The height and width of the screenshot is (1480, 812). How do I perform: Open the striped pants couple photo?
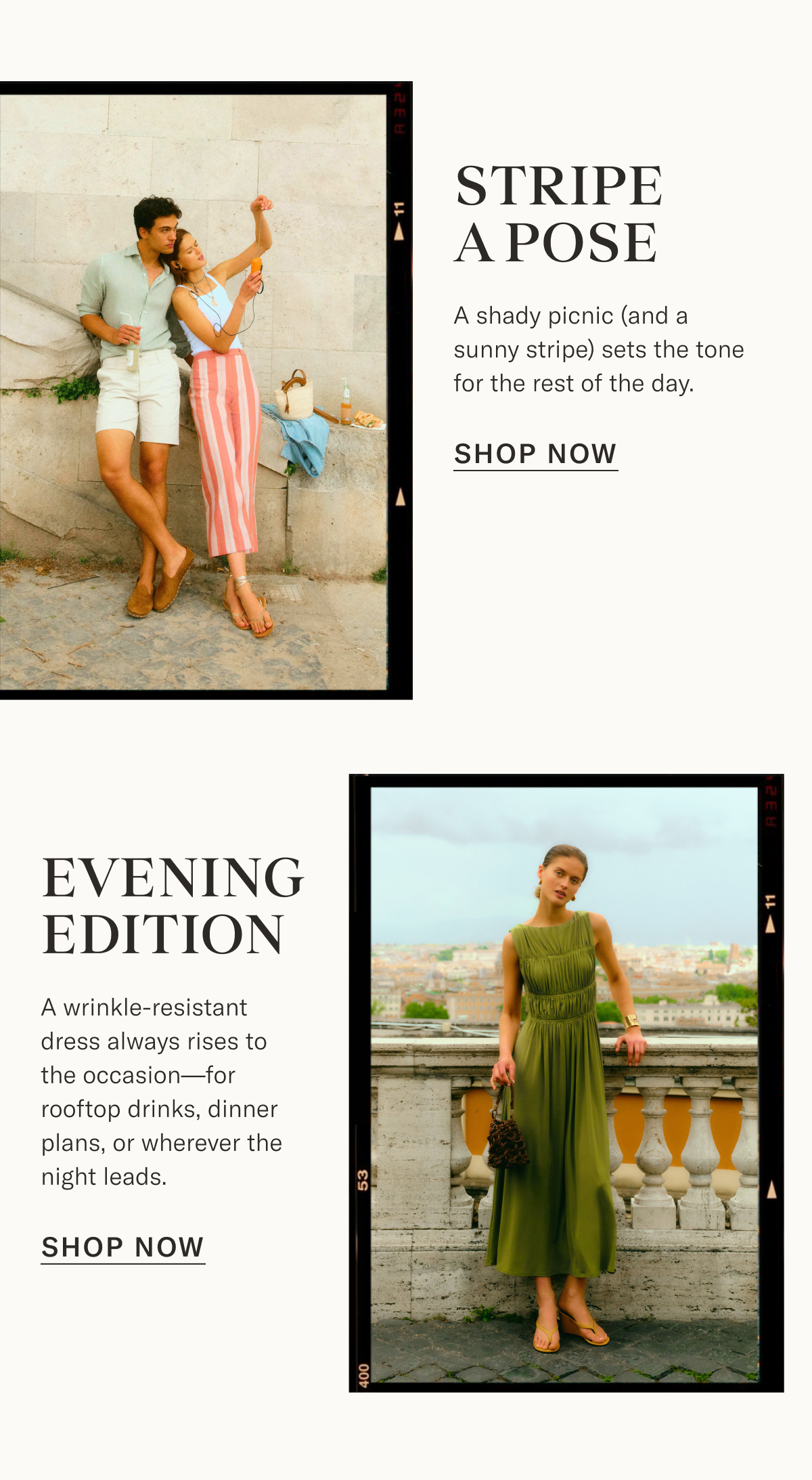(x=206, y=390)
